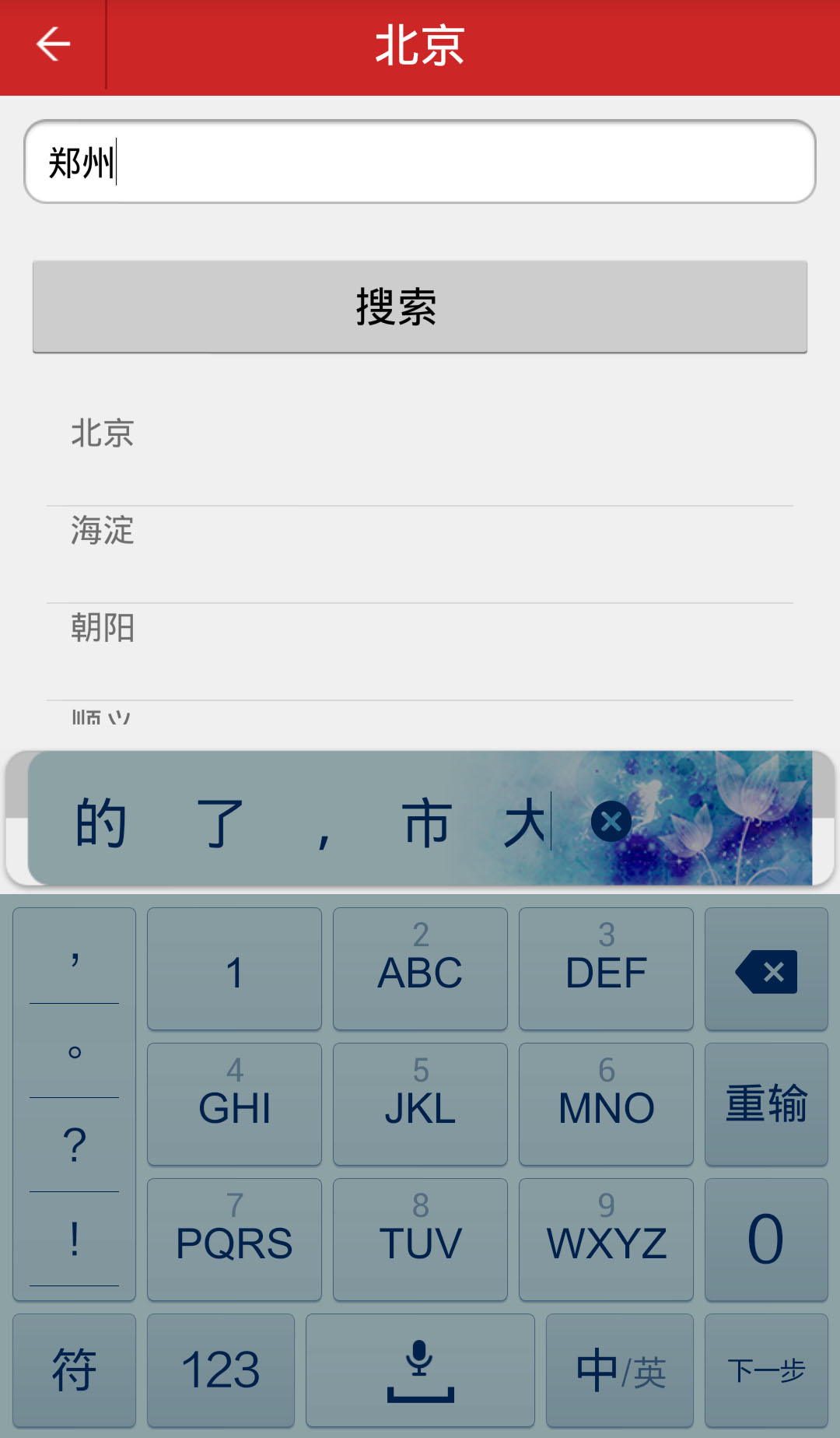Hit the keyboard backspace key

click(766, 970)
